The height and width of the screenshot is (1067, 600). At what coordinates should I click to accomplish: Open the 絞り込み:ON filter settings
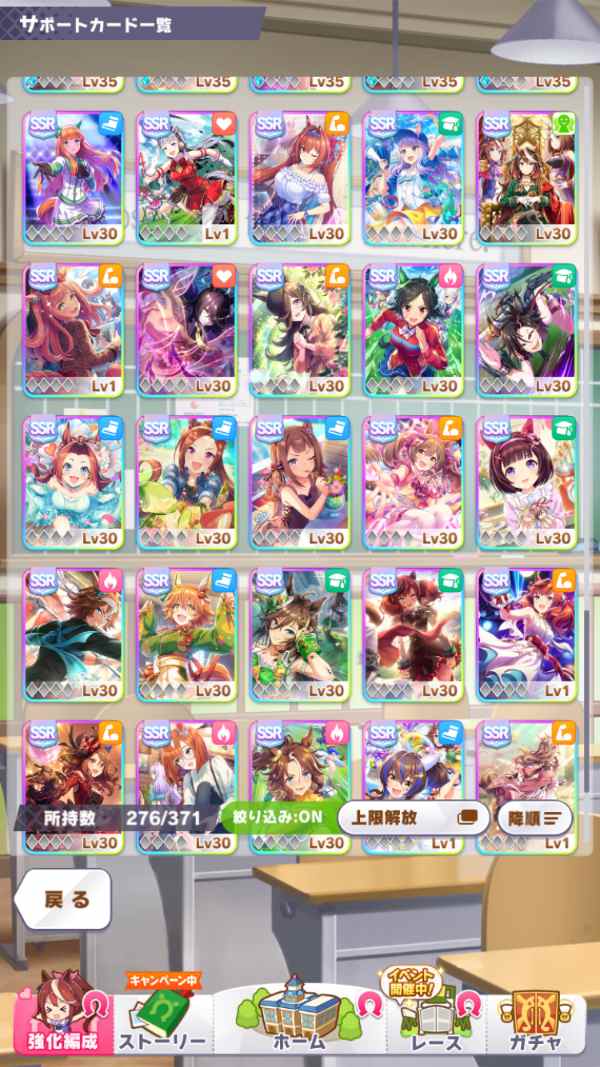point(279,817)
